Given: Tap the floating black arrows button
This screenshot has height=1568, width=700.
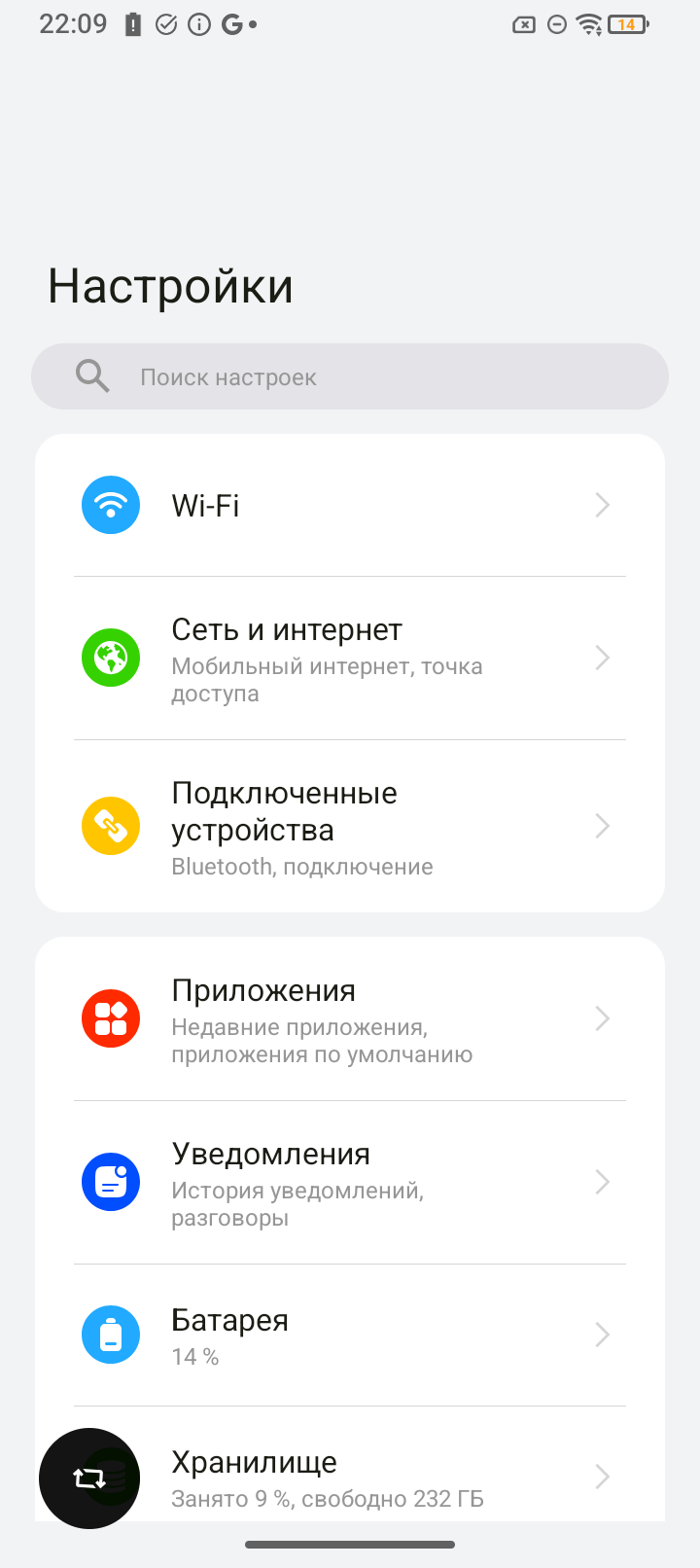Looking at the screenshot, I should [x=89, y=1479].
